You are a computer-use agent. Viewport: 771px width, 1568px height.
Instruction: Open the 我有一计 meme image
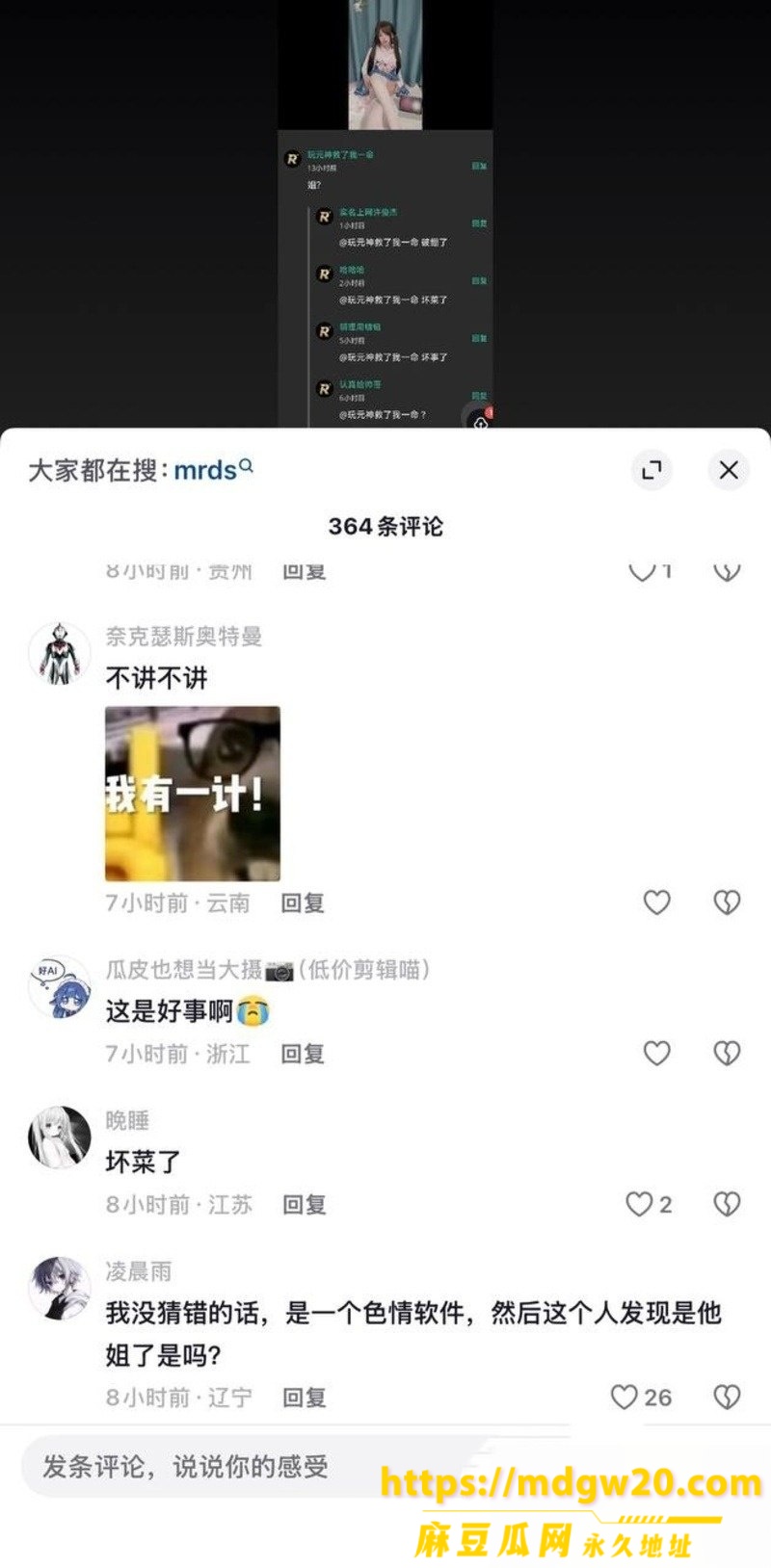click(x=193, y=794)
